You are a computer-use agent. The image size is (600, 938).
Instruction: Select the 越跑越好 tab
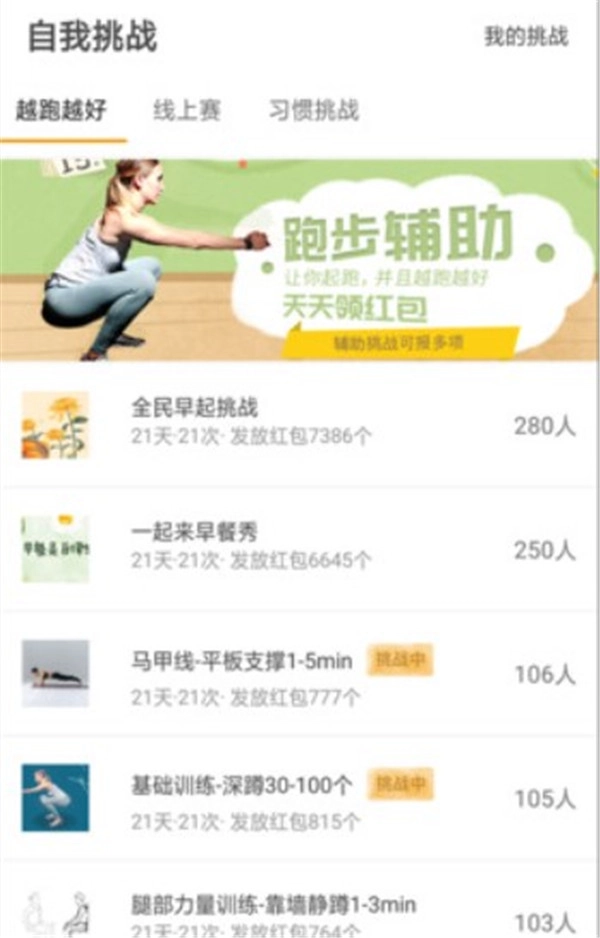(62, 110)
